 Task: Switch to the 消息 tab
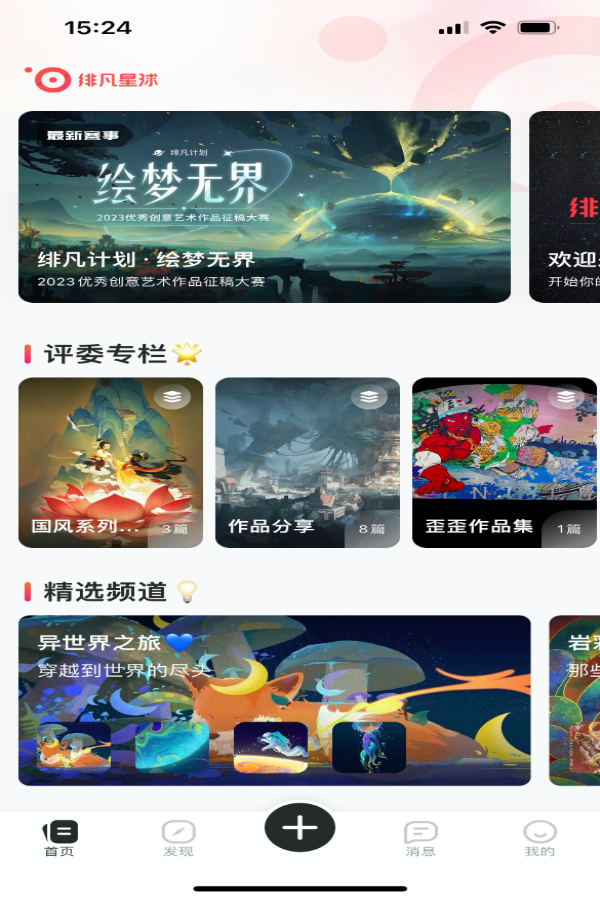point(420,838)
